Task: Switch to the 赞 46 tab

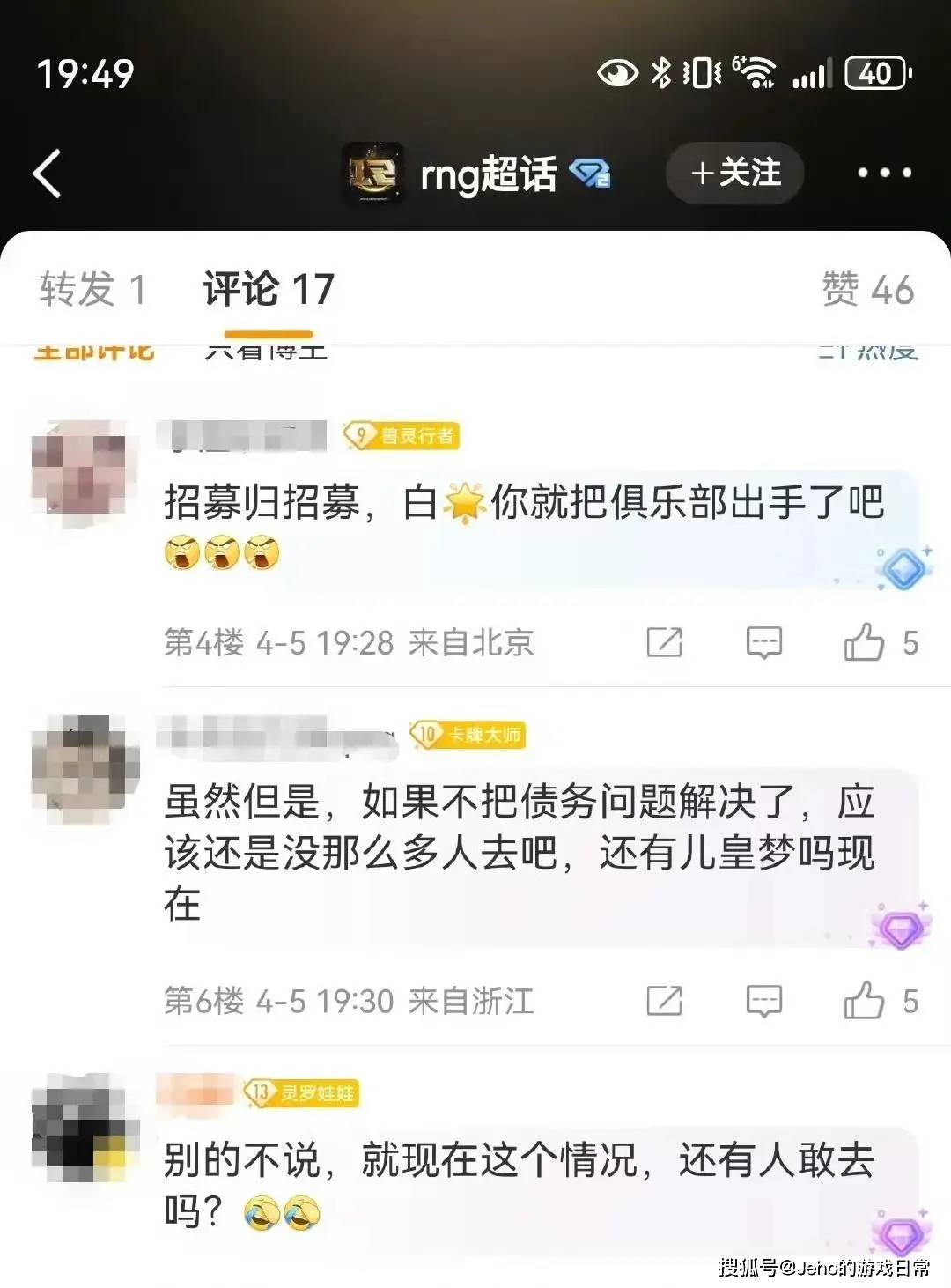Action: [867, 290]
